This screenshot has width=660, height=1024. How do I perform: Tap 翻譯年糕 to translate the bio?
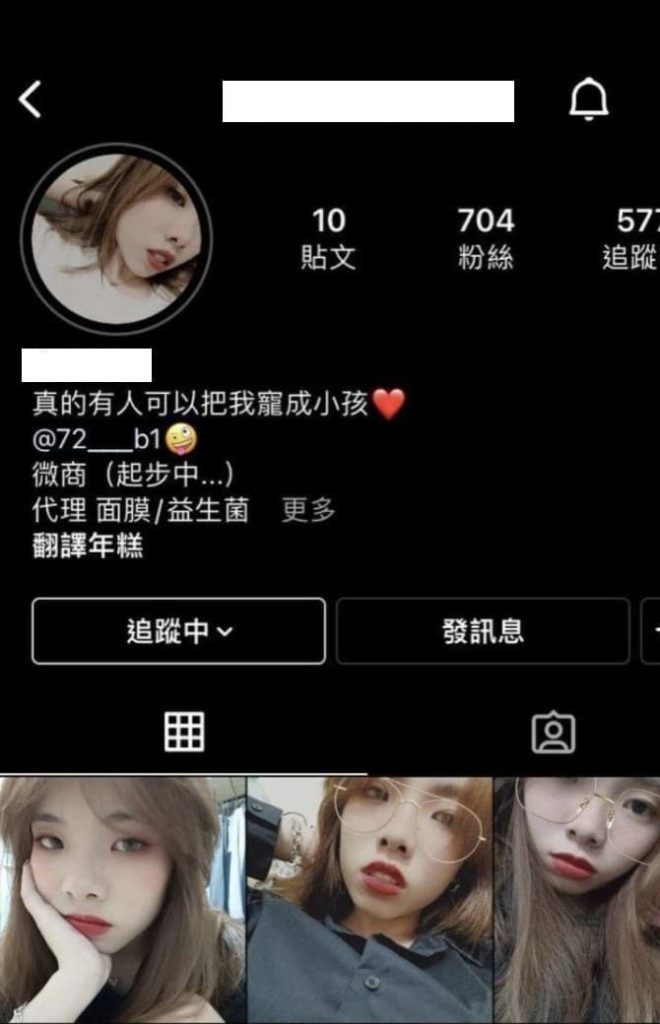88,546
